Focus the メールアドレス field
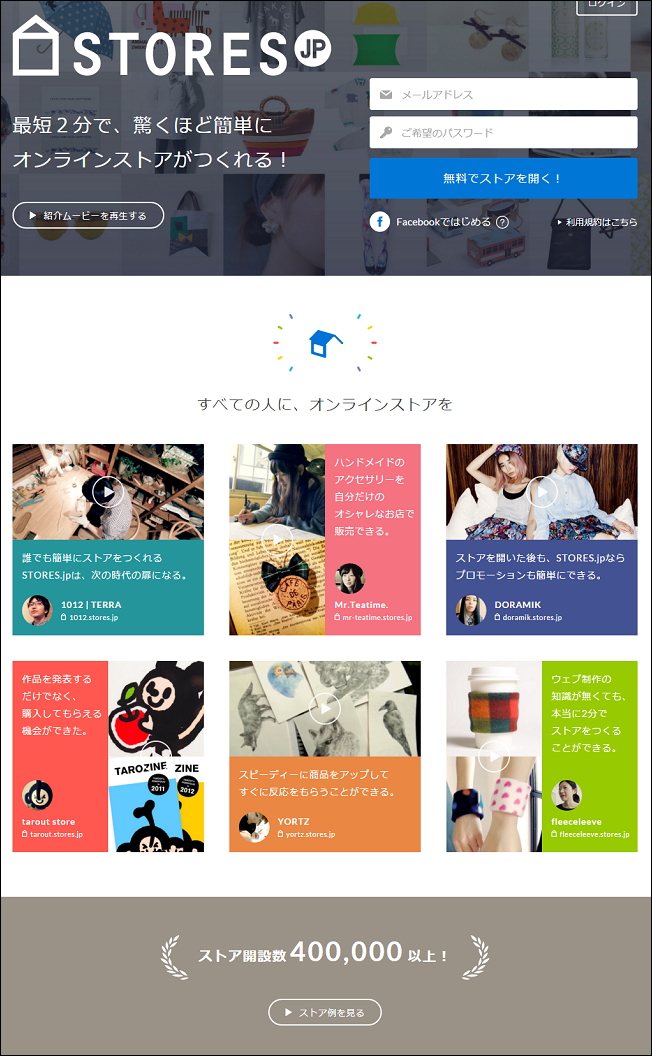 point(503,95)
